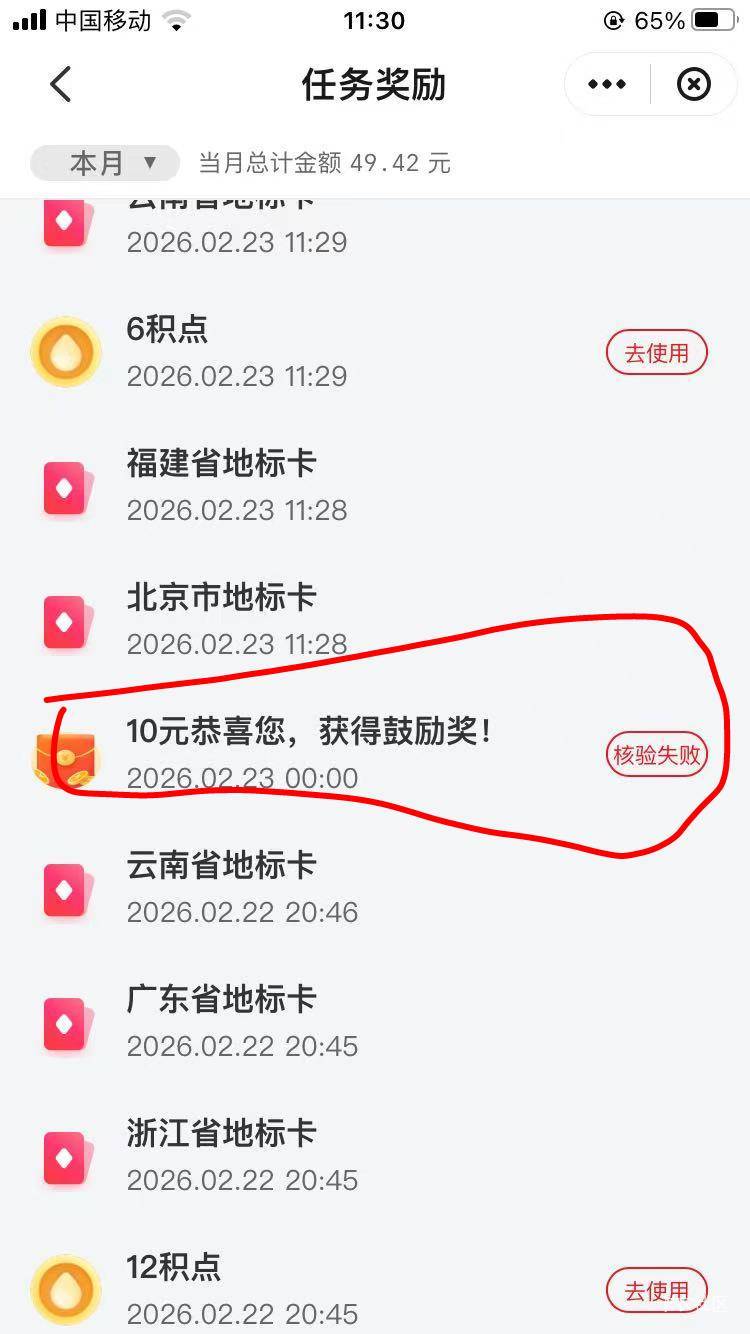This screenshot has height=1334, width=750.
Task: Open the mini program three-dot menu
Action: (607, 85)
